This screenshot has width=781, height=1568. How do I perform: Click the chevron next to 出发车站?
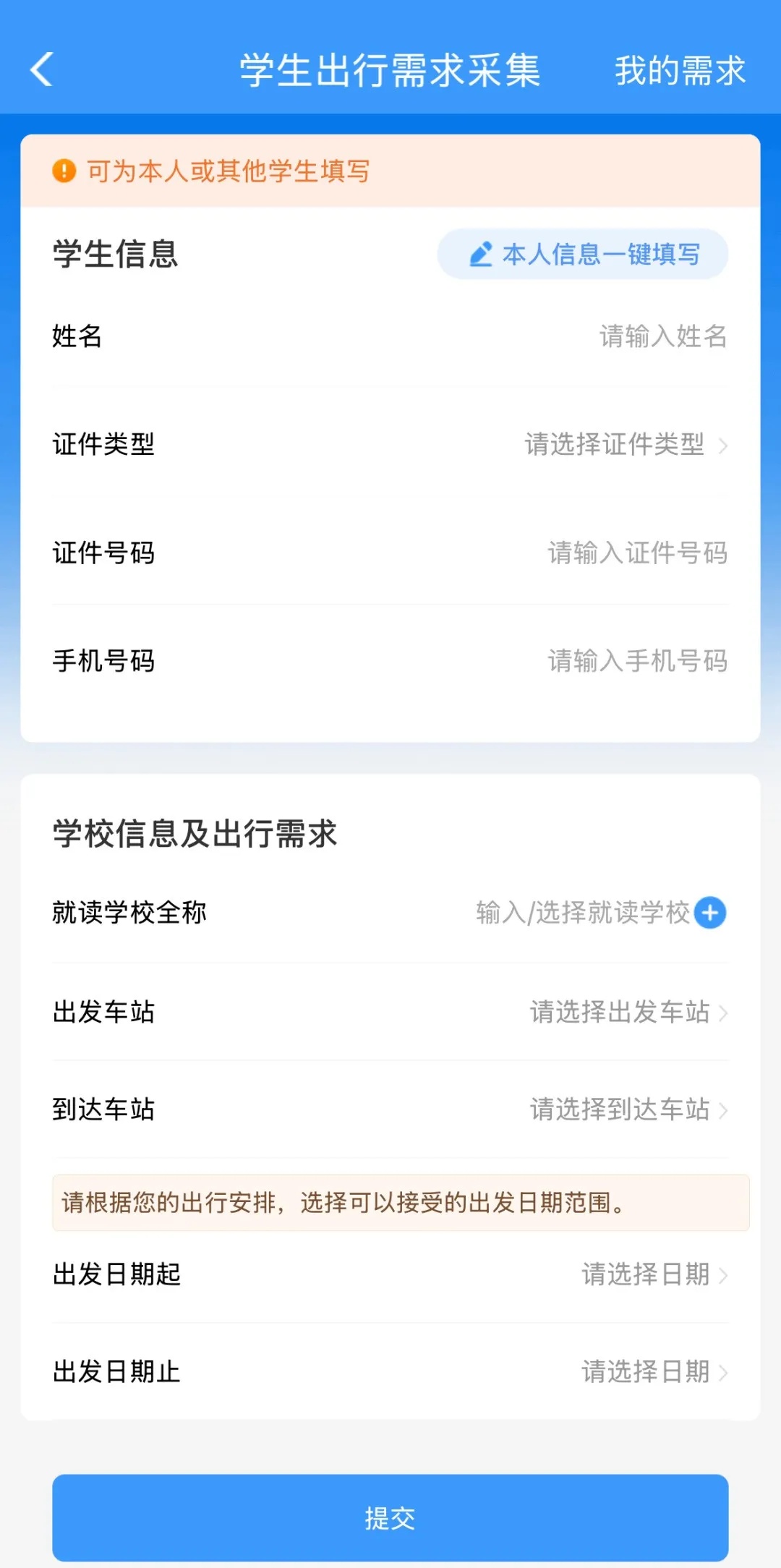(725, 1013)
